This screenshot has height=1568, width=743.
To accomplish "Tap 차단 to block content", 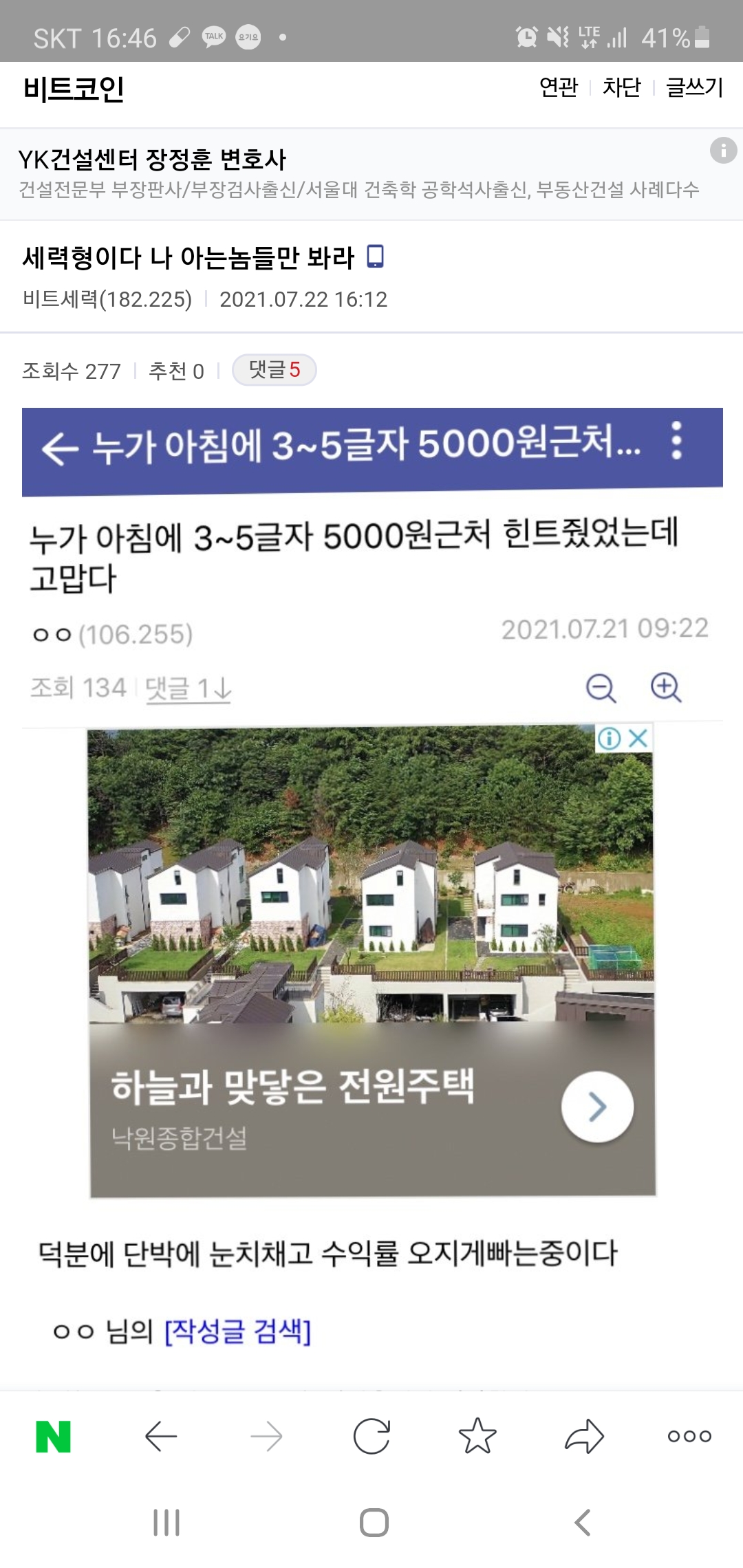I will [x=621, y=87].
